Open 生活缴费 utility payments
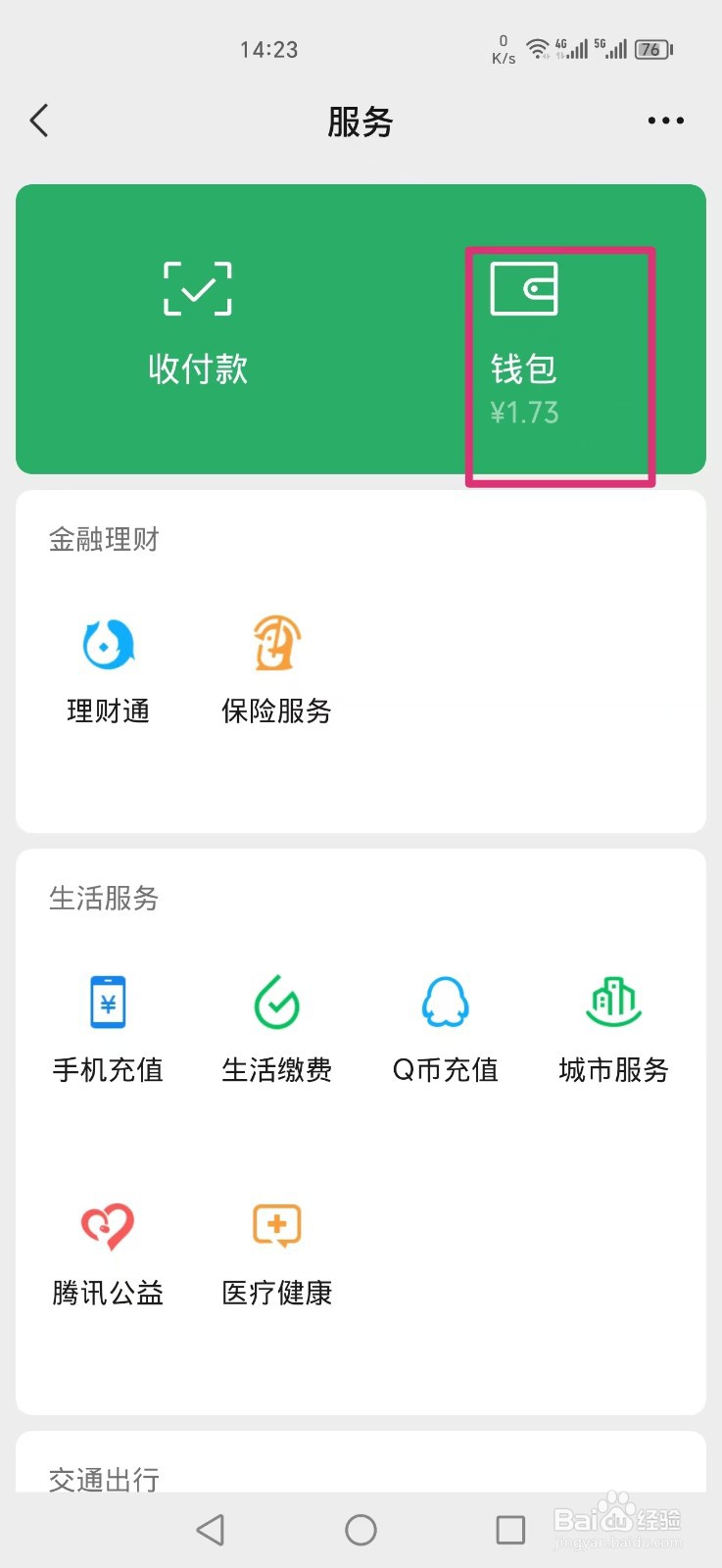722x1568 pixels. pos(277,1024)
